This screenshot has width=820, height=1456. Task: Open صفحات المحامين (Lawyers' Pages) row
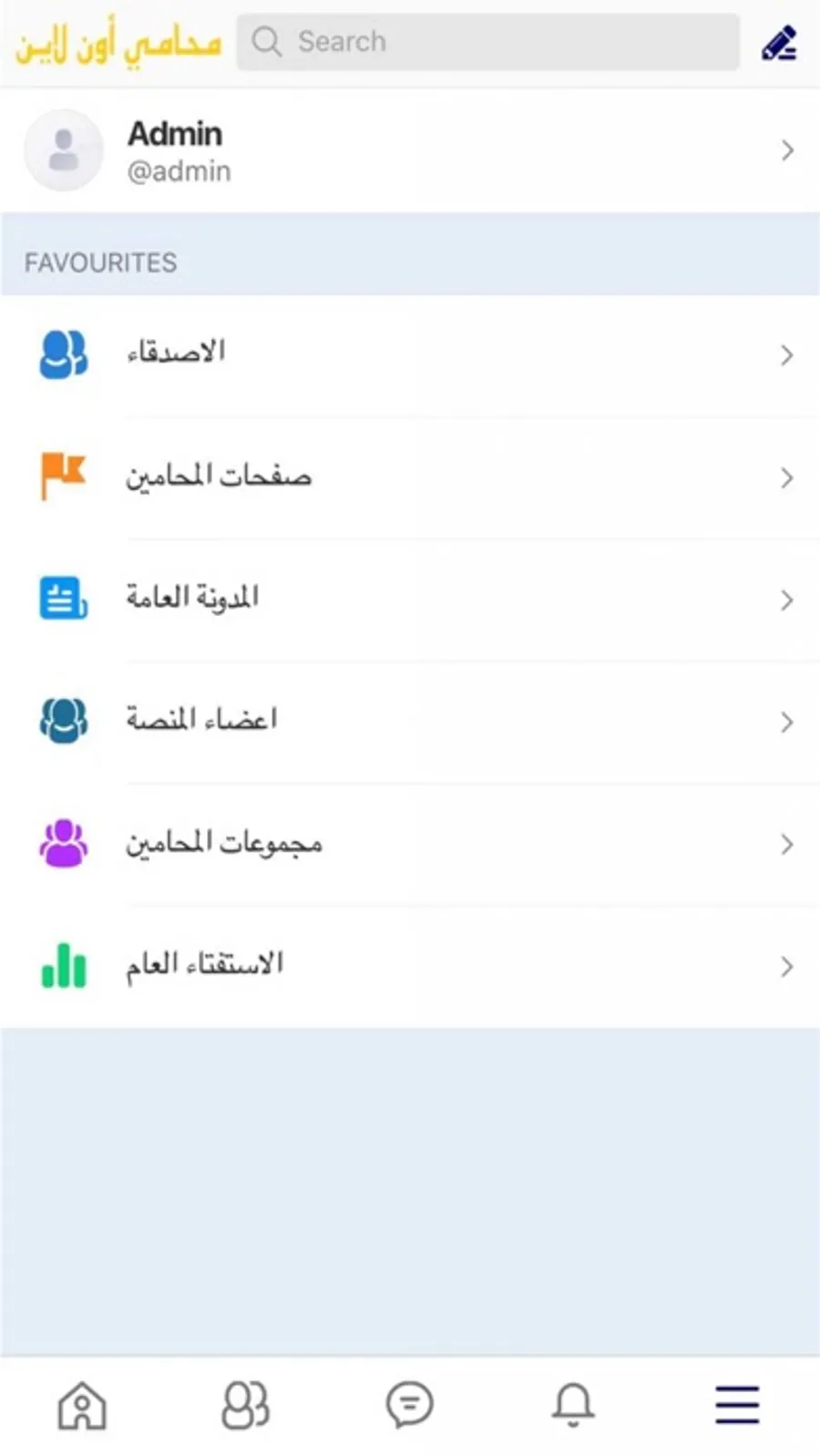410,477
